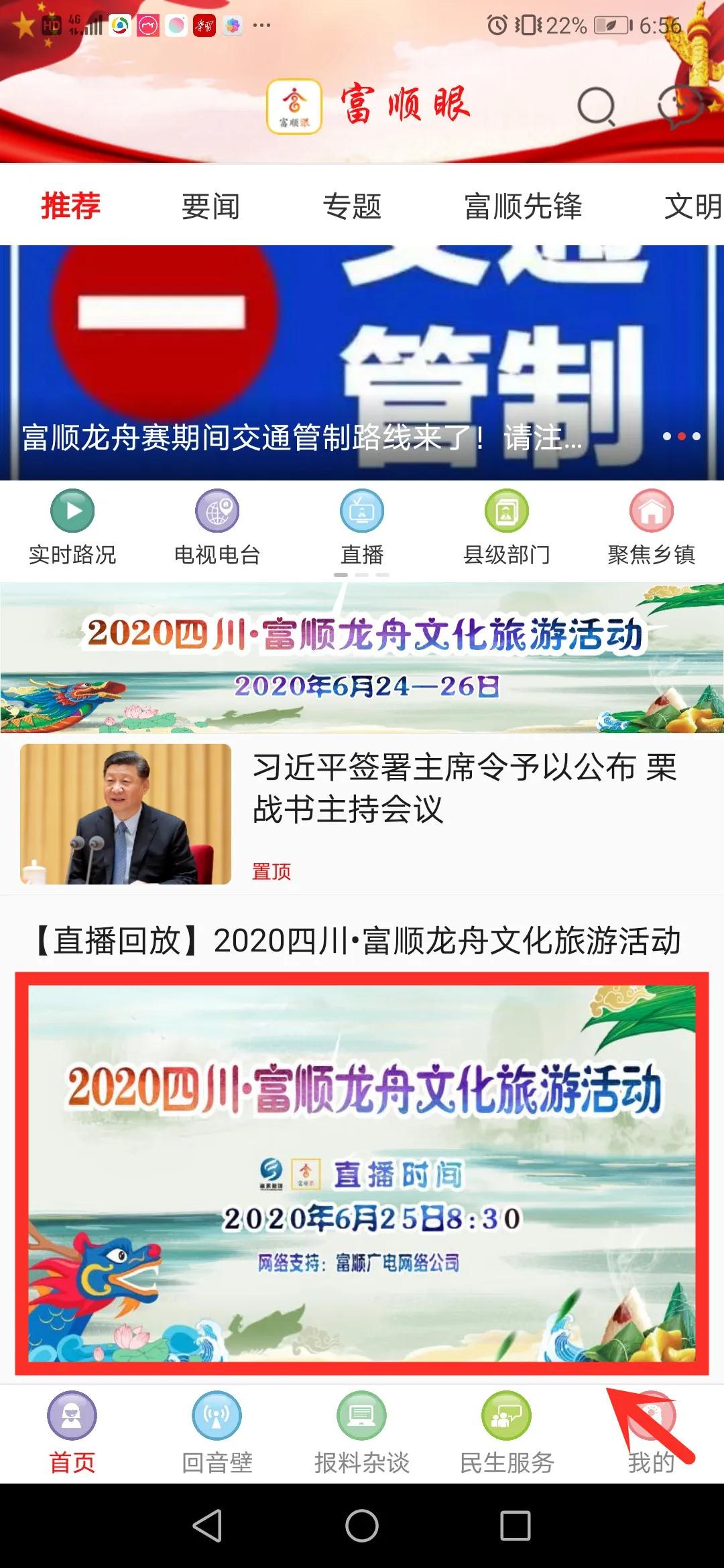Open 县级部门 section

coord(507,527)
